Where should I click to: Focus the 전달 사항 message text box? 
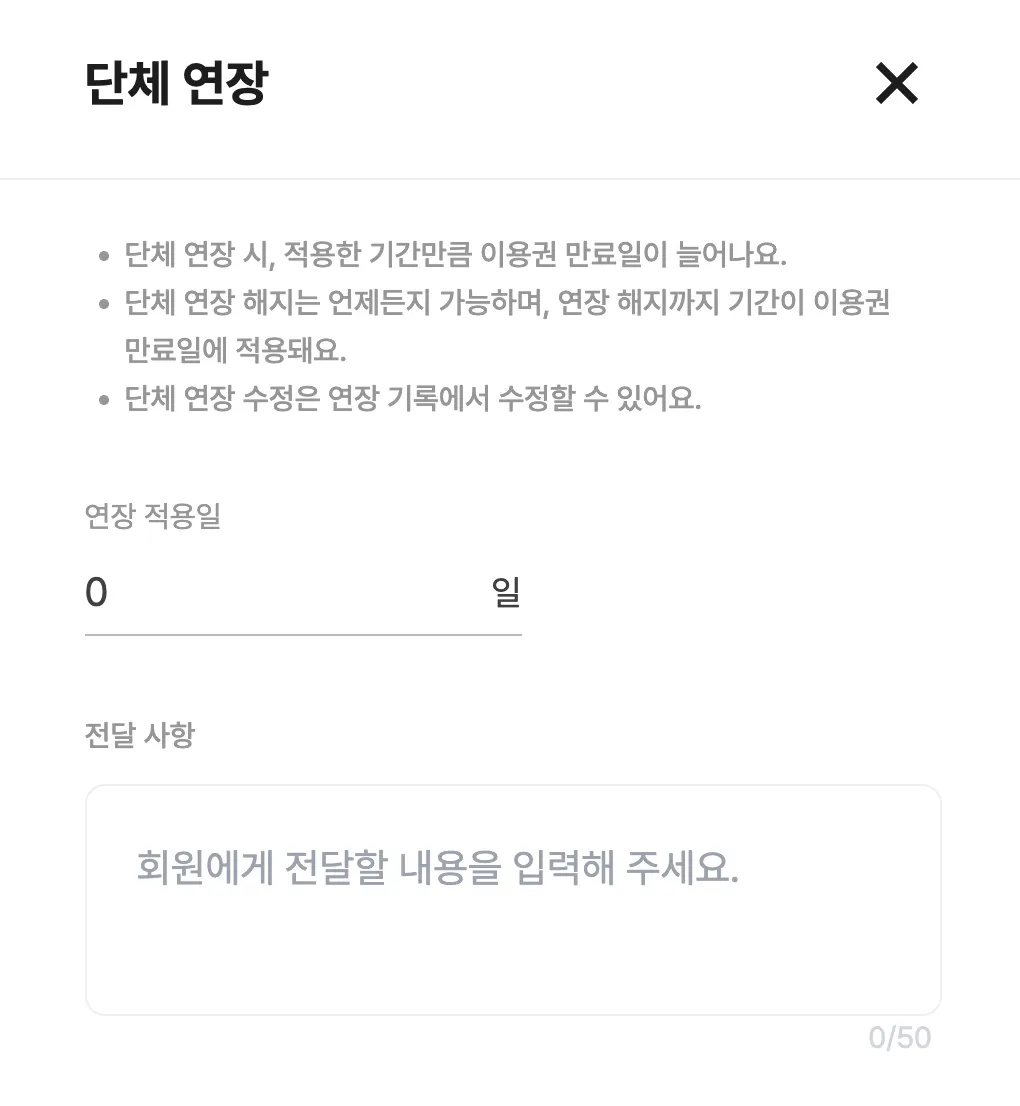click(513, 898)
